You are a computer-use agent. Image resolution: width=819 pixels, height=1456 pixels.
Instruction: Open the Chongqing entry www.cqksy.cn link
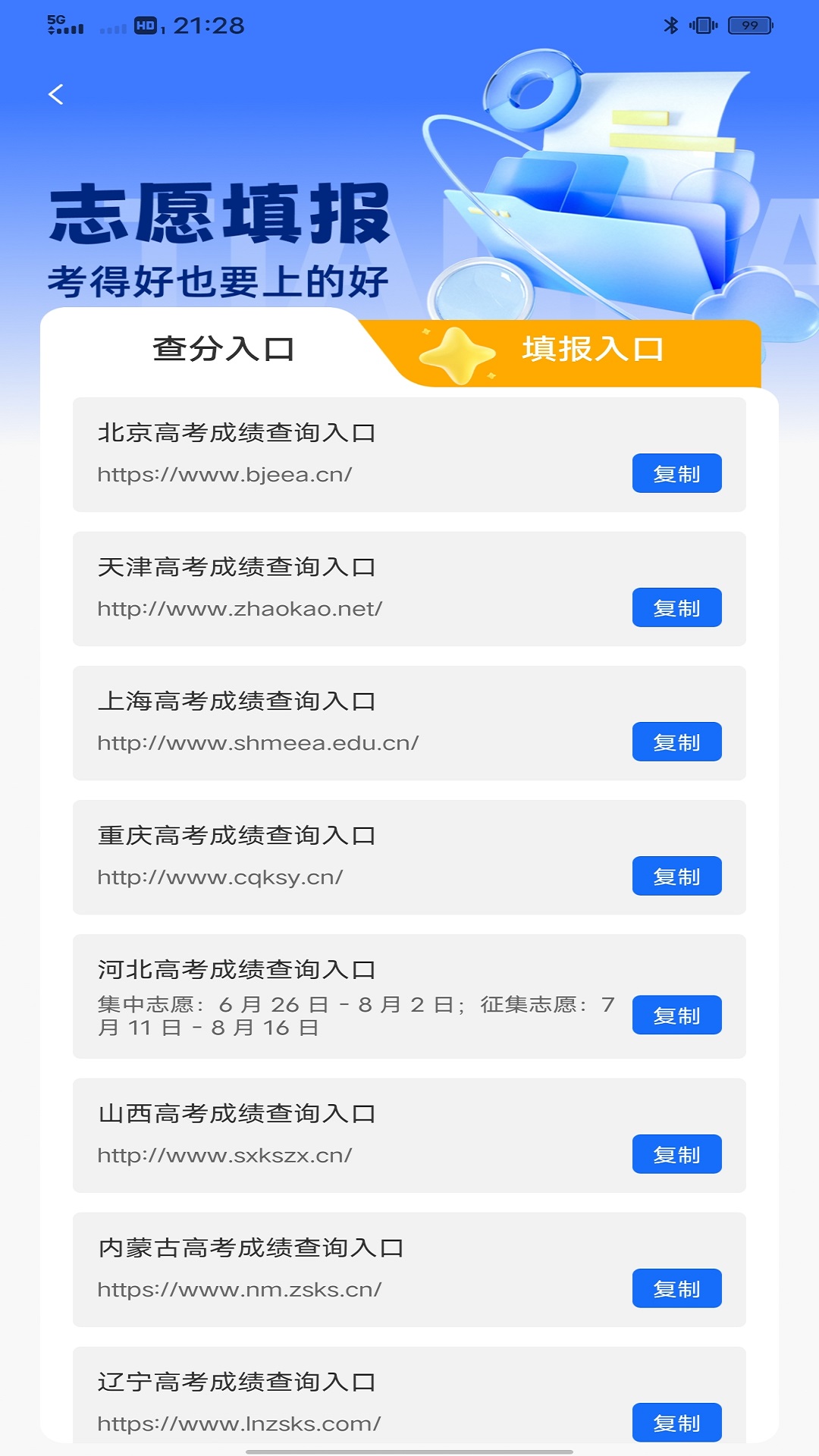(x=220, y=877)
